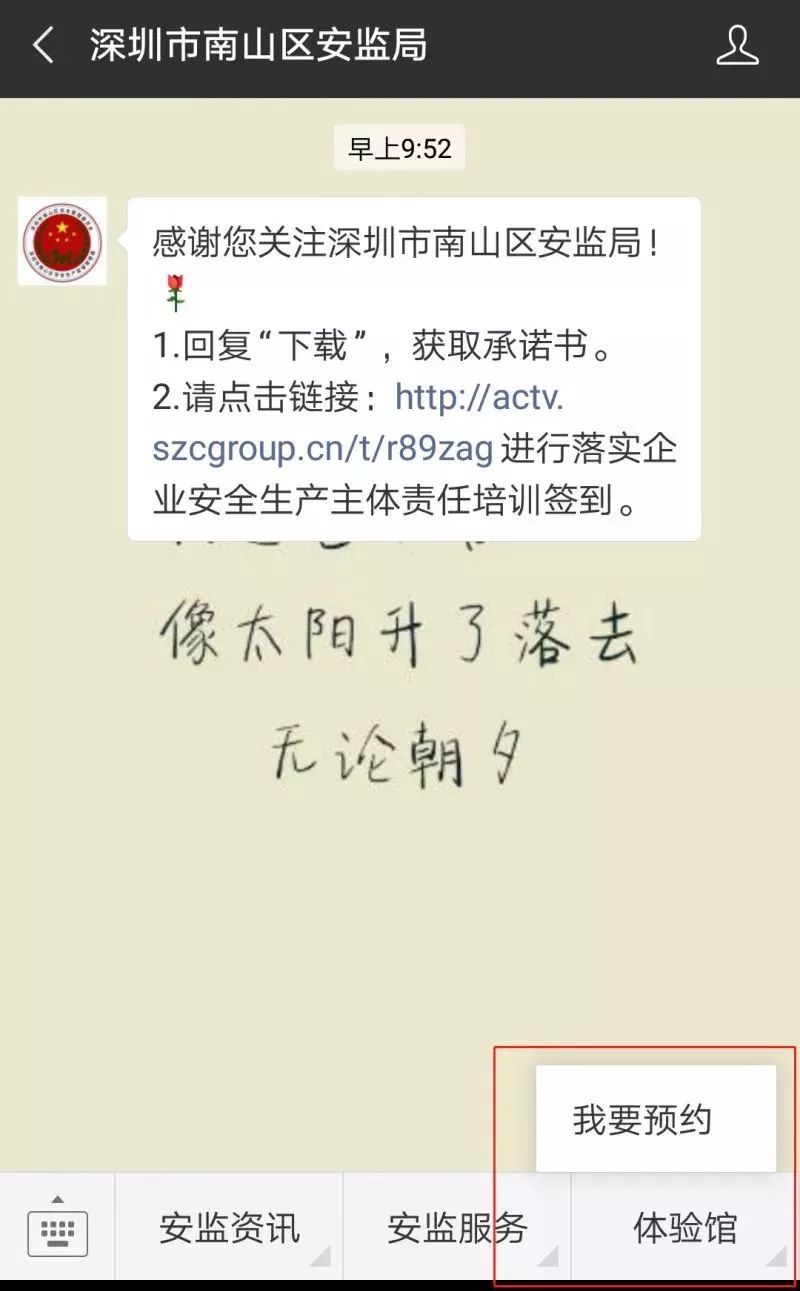Open the 安监局 account avatar
800x1291 pixels.
tap(62, 242)
